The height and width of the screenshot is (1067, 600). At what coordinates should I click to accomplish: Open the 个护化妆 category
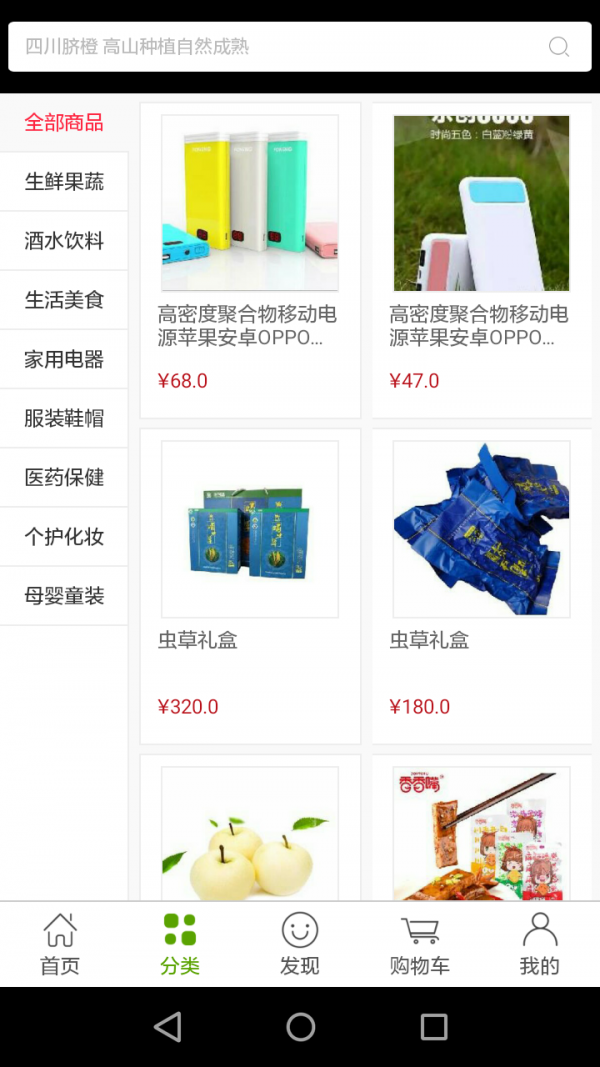pyautogui.click(x=64, y=536)
